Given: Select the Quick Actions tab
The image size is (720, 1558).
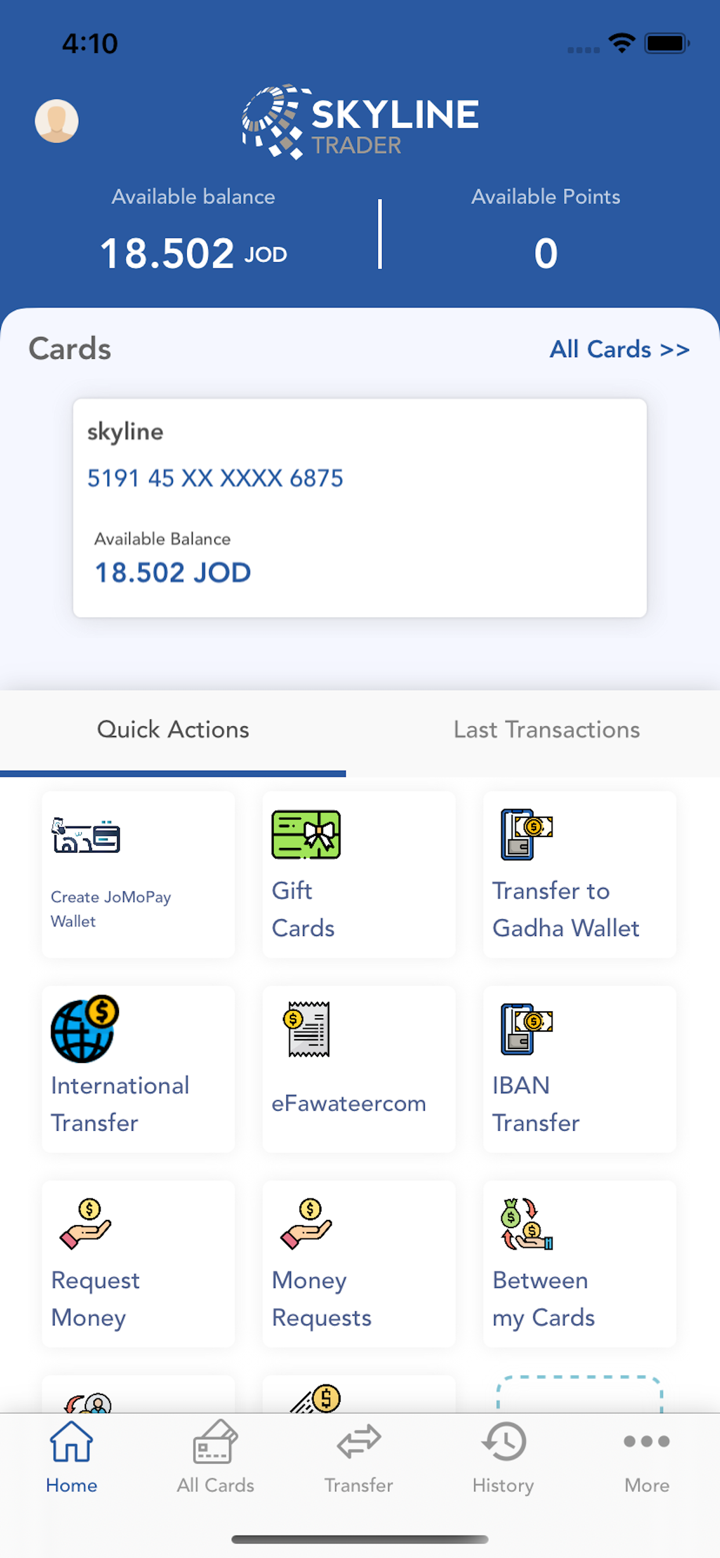Looking at the screenshot, I should pyautogui.click(x=173, y=730).
